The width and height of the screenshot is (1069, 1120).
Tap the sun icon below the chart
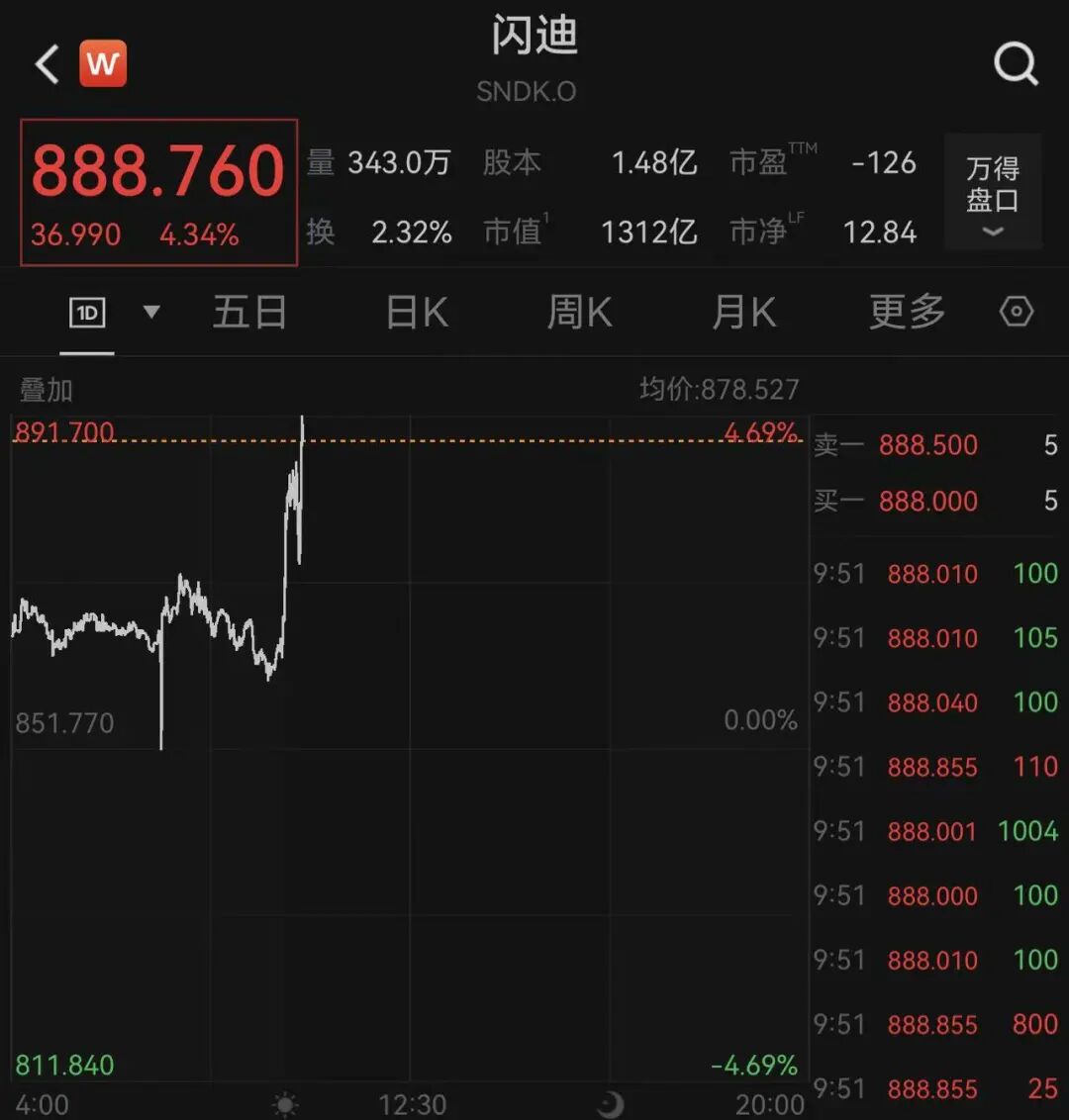(284, 1102)
